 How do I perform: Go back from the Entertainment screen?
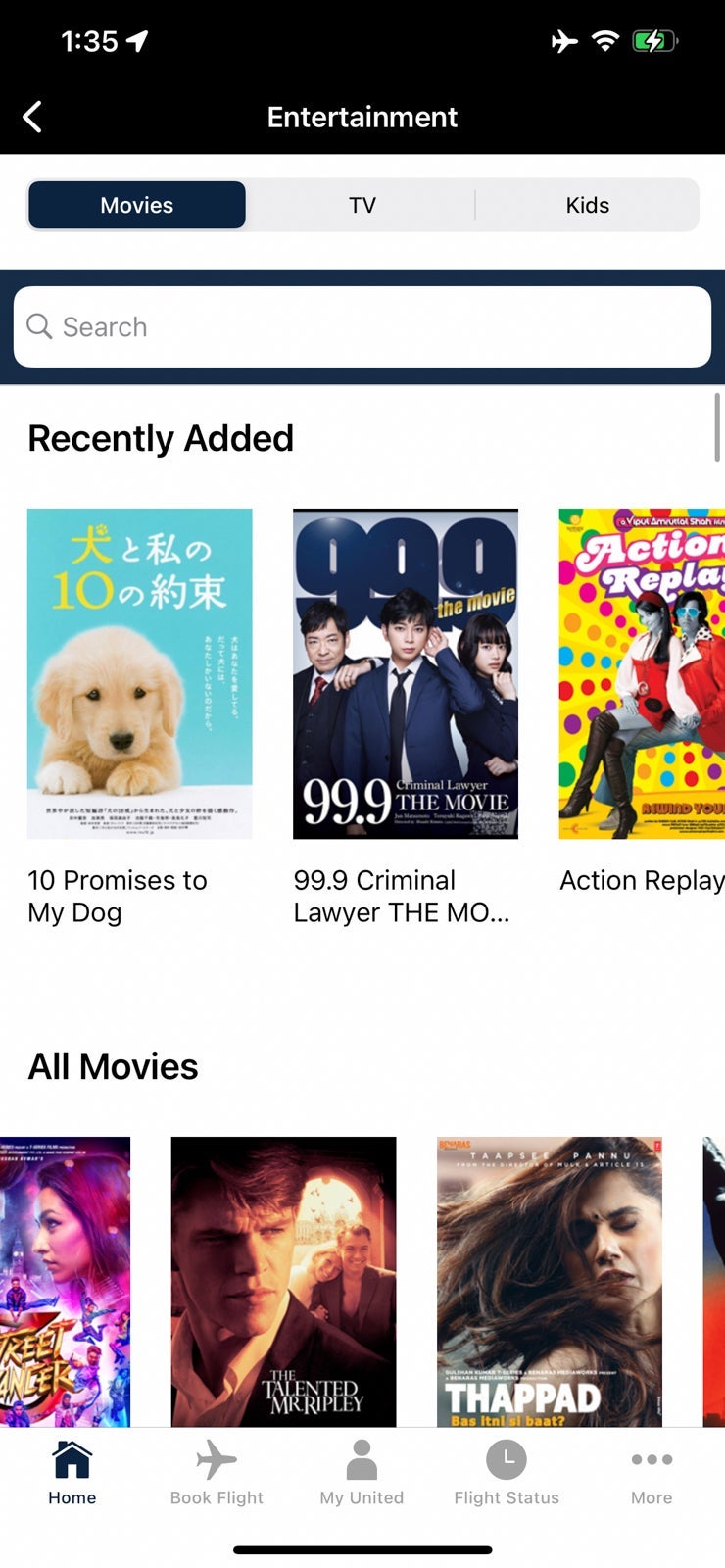[32, 117]
